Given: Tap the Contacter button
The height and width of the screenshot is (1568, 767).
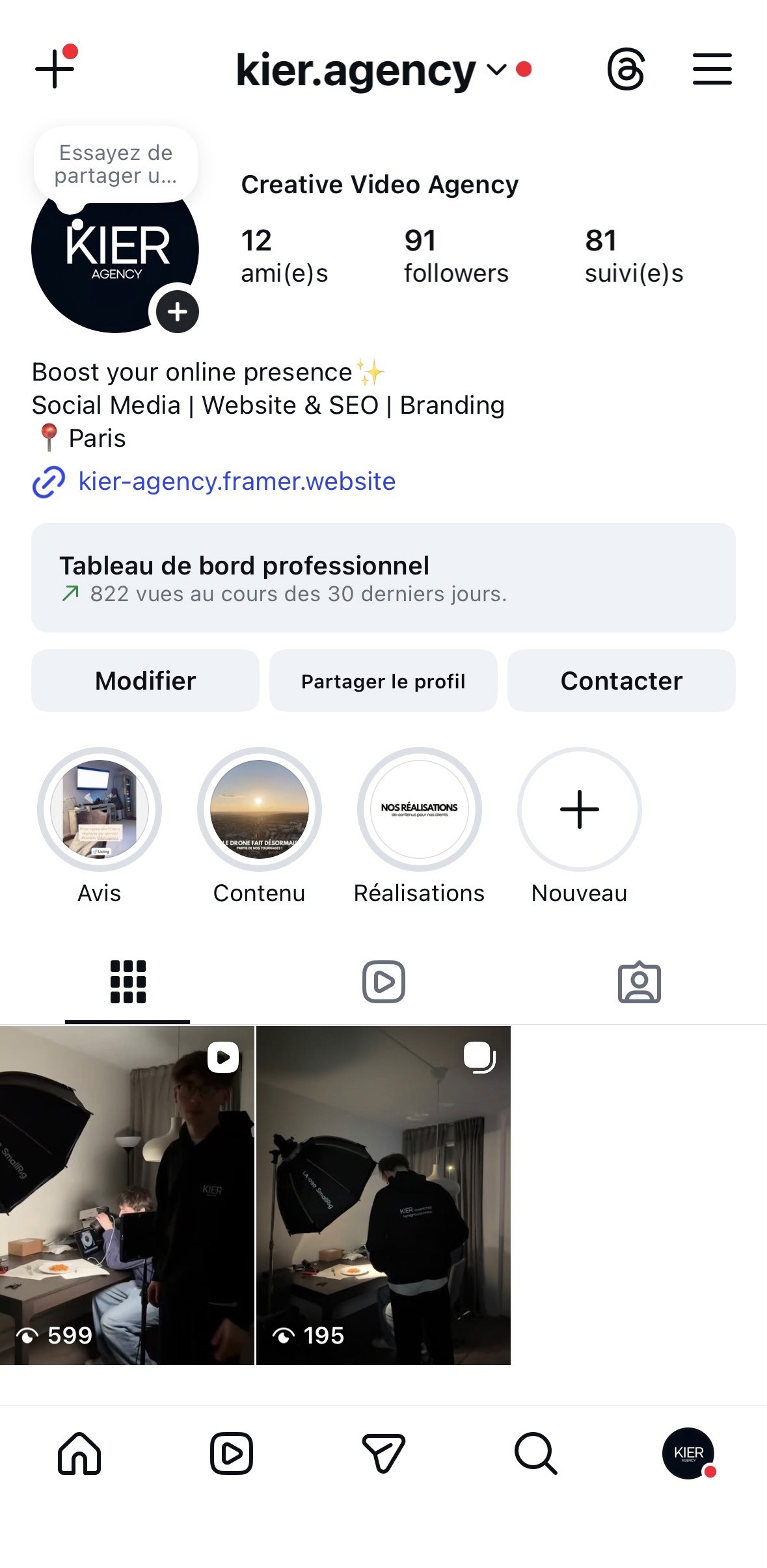Looking at the screenshot, I should coord(621,681).
